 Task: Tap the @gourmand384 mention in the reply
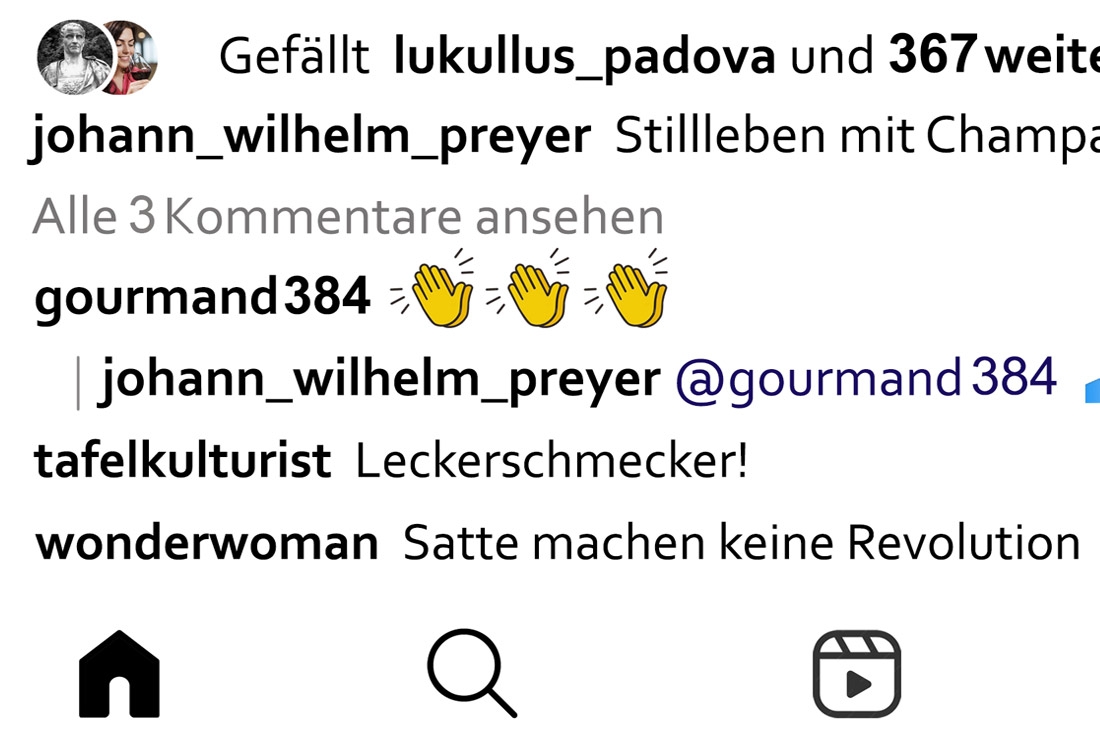click(866, 379)
